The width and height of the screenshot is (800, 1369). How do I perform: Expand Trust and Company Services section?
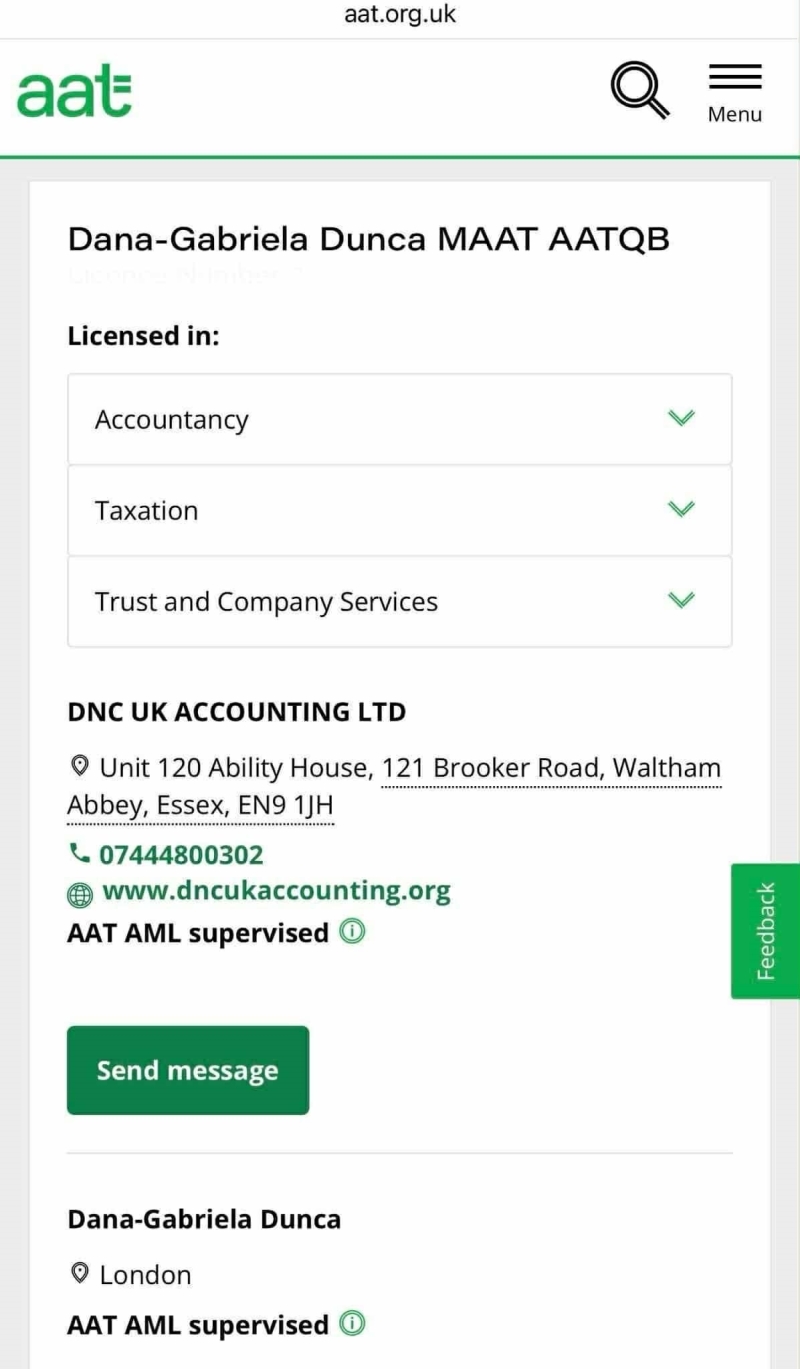coord(400,602)
